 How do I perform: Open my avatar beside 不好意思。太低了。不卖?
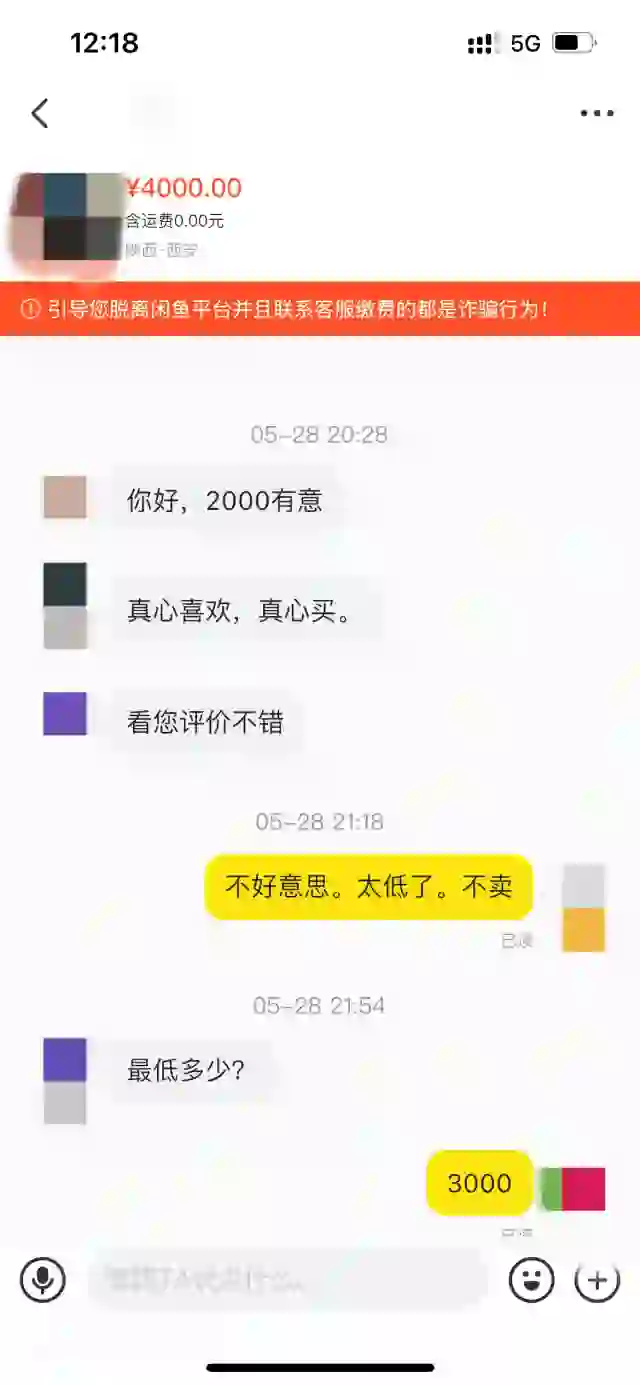coord(584,907)
